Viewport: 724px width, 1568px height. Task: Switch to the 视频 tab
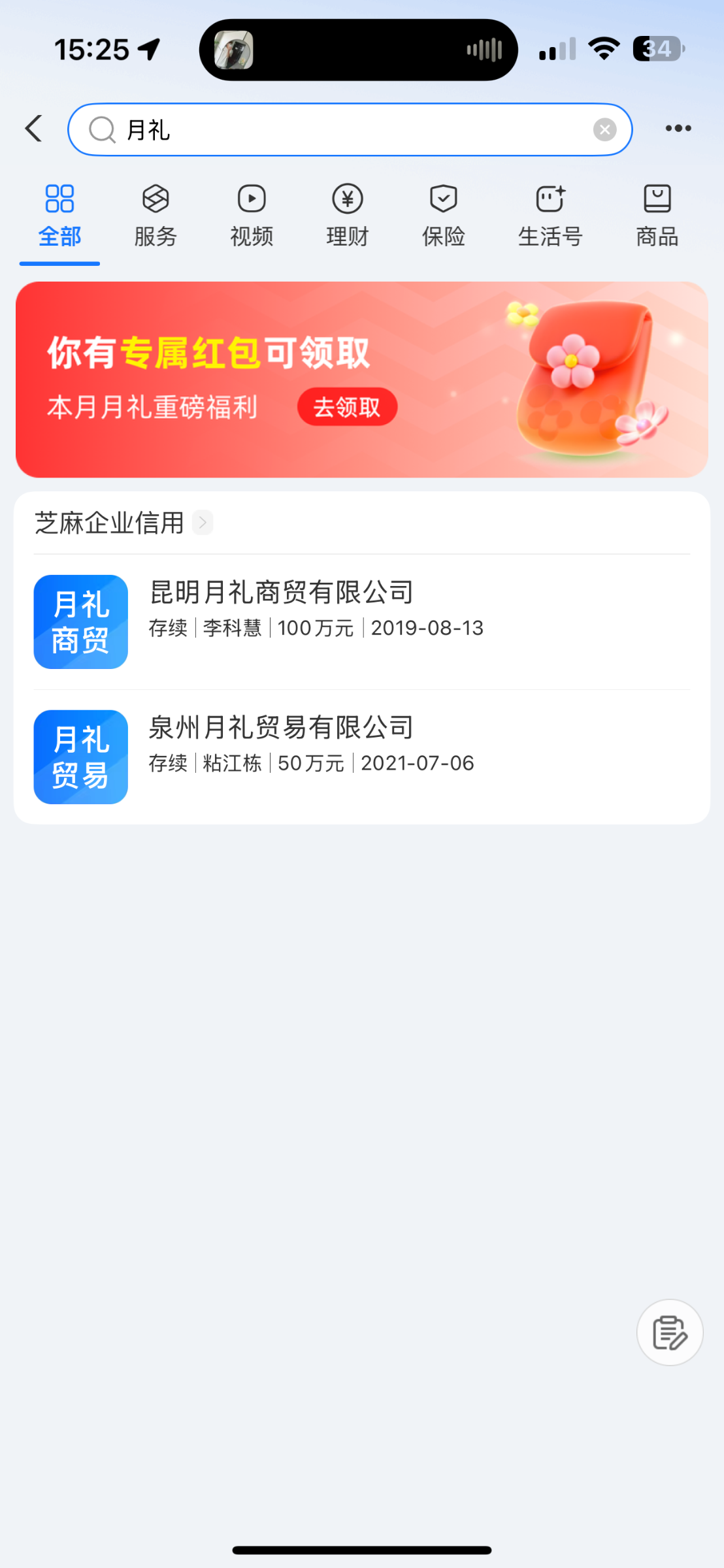point(252,216)
